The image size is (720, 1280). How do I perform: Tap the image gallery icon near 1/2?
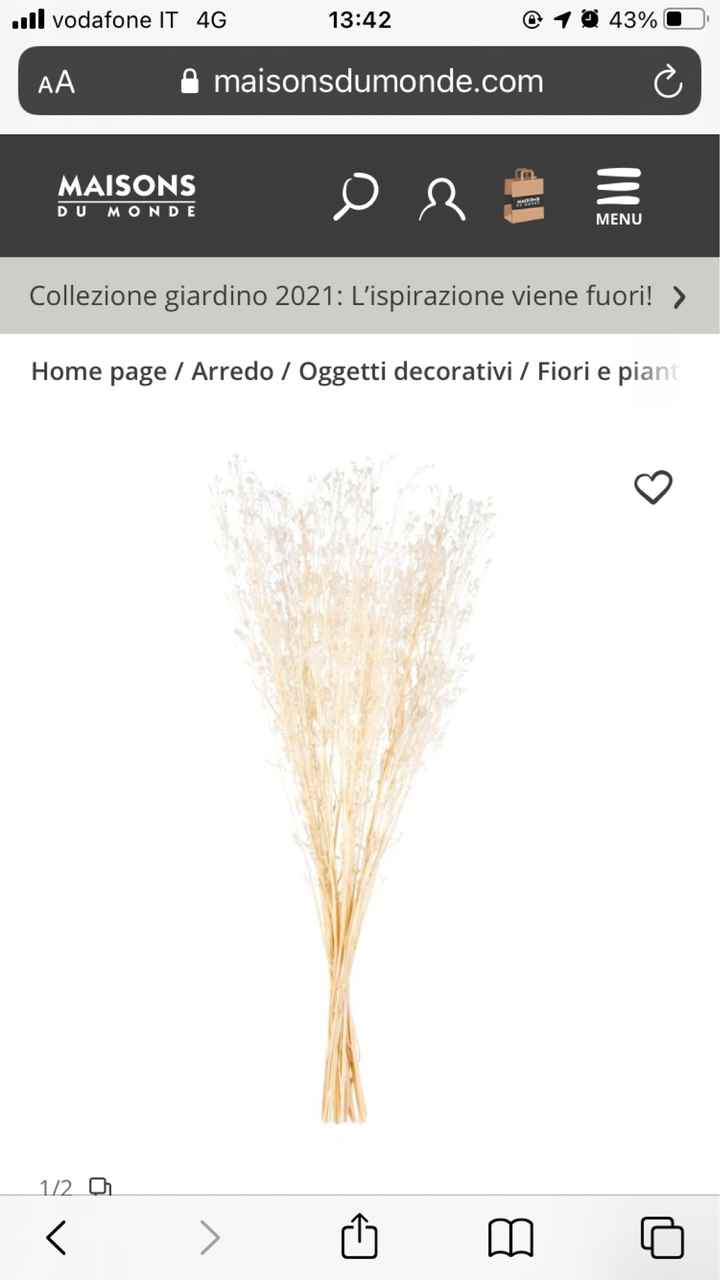(x=99, y=1187)
